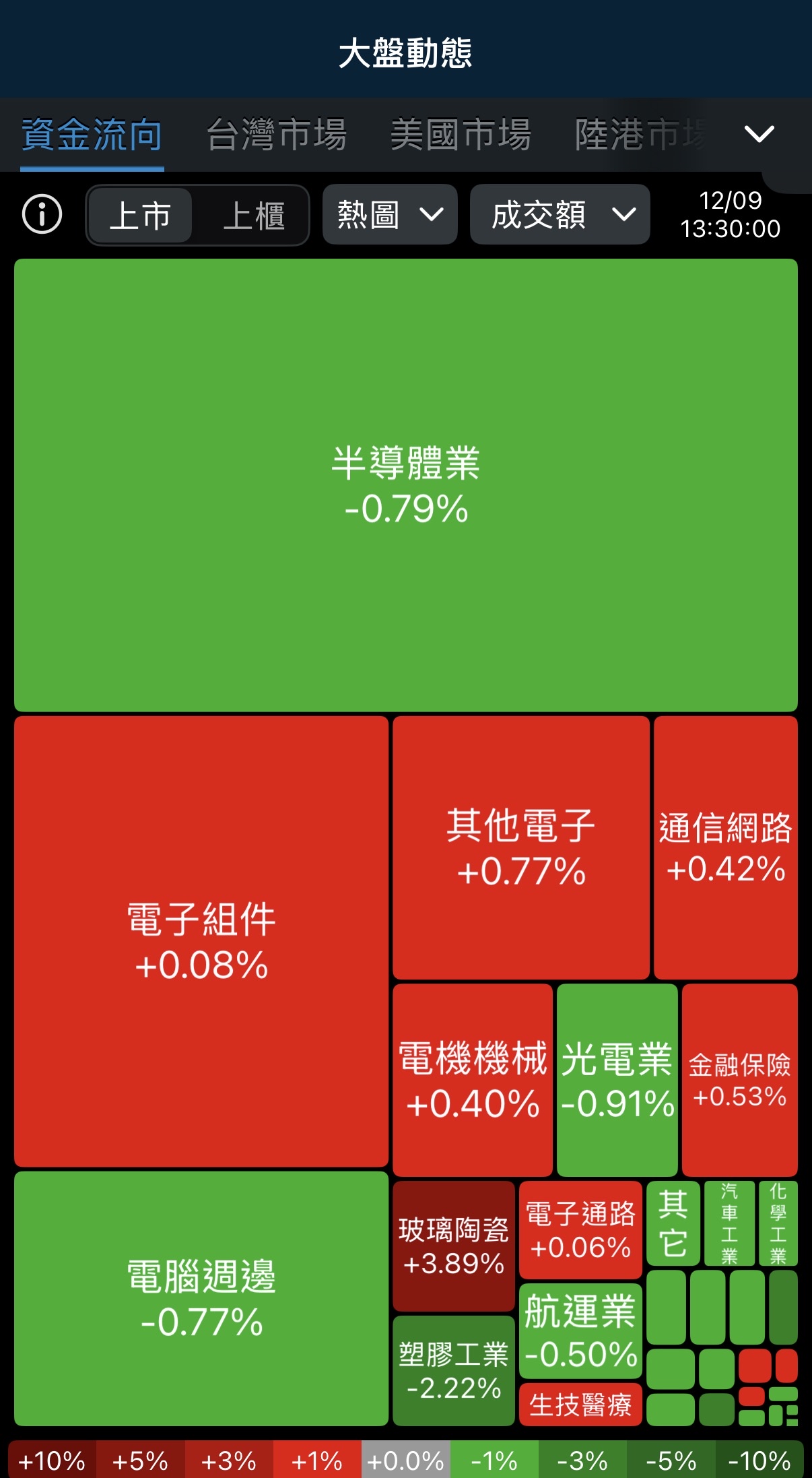Open the 塑膠工業 sector tile
The width and height of the screenshot is (812, 1478).
pos(453,1370)
